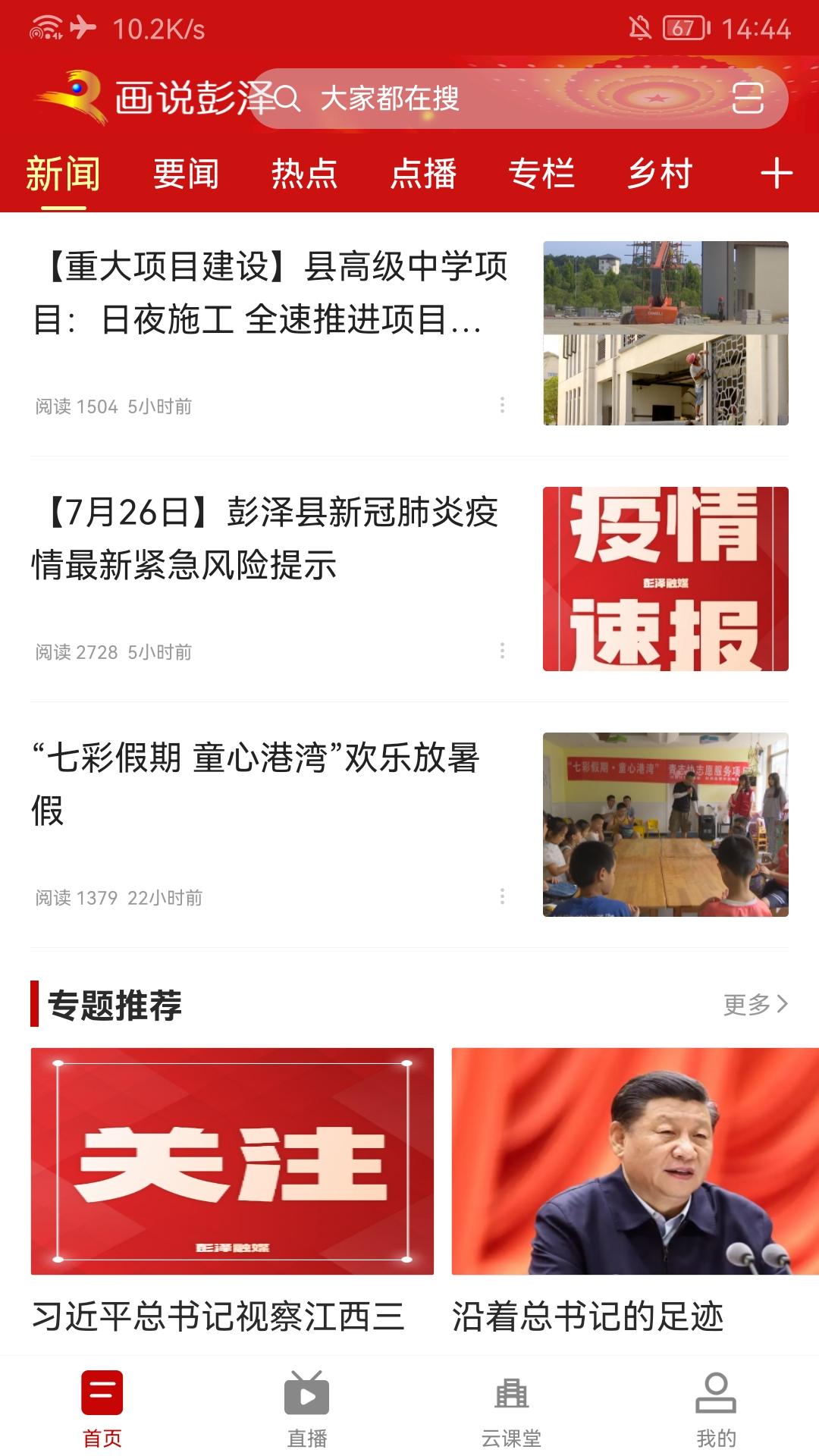Open the 我的 profile tab

pyautogui.click(x=716, y=1409)
